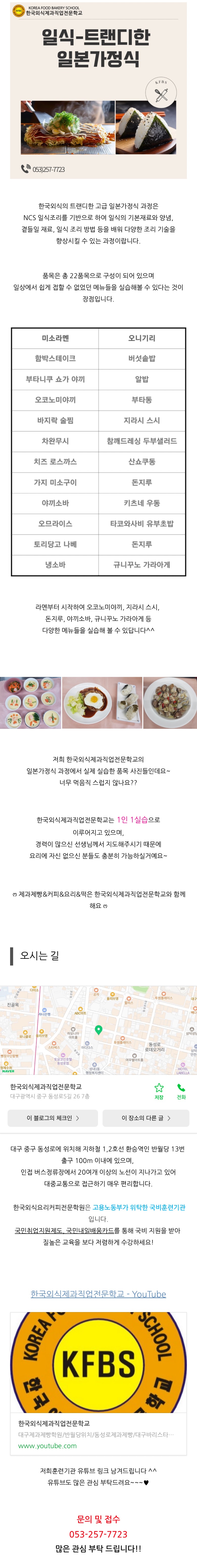This screenshot has height=1568, width=197.
Task: View 이 장소의 다른 글
Action: [x=146, y=1118]
